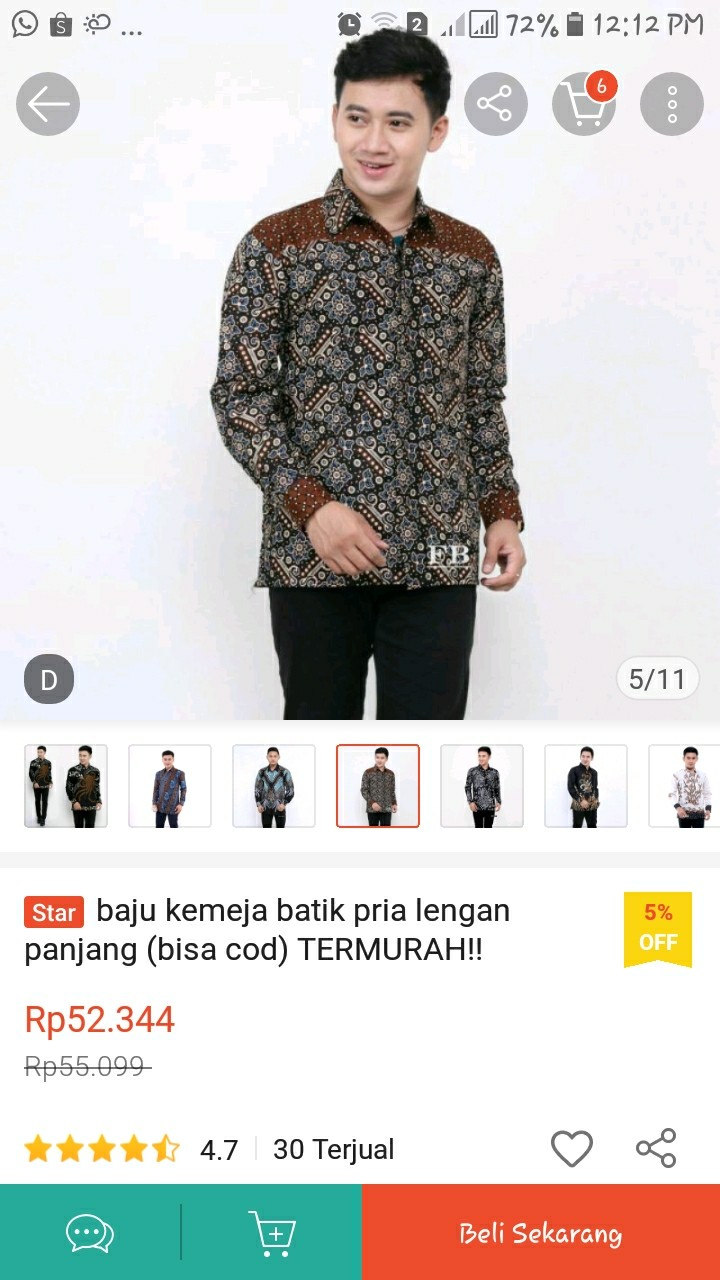The image size is (720, 1280).
Task: Toggle the fifth star in the rating row
Action: click(x=163, y=1148)
